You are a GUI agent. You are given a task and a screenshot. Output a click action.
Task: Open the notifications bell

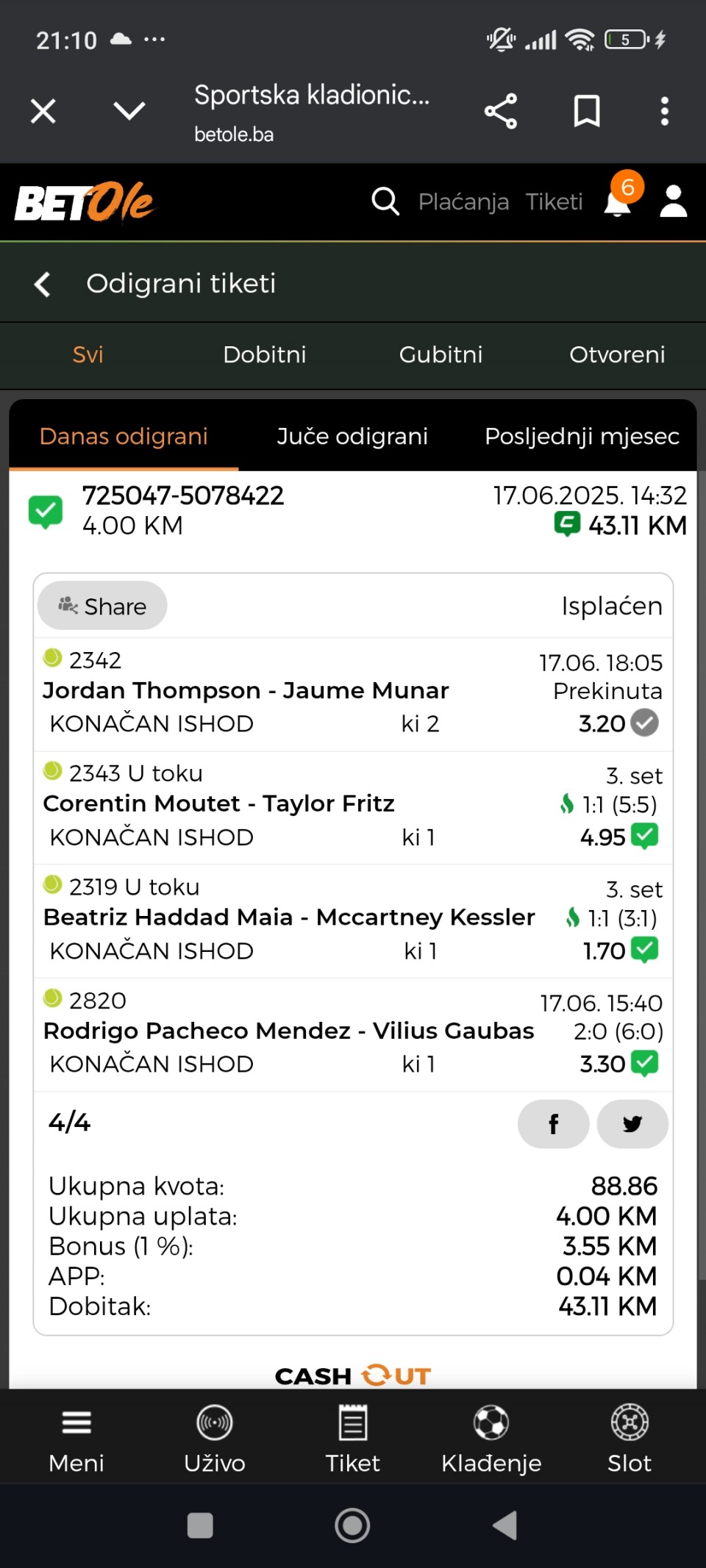click(x=618, y=200)
